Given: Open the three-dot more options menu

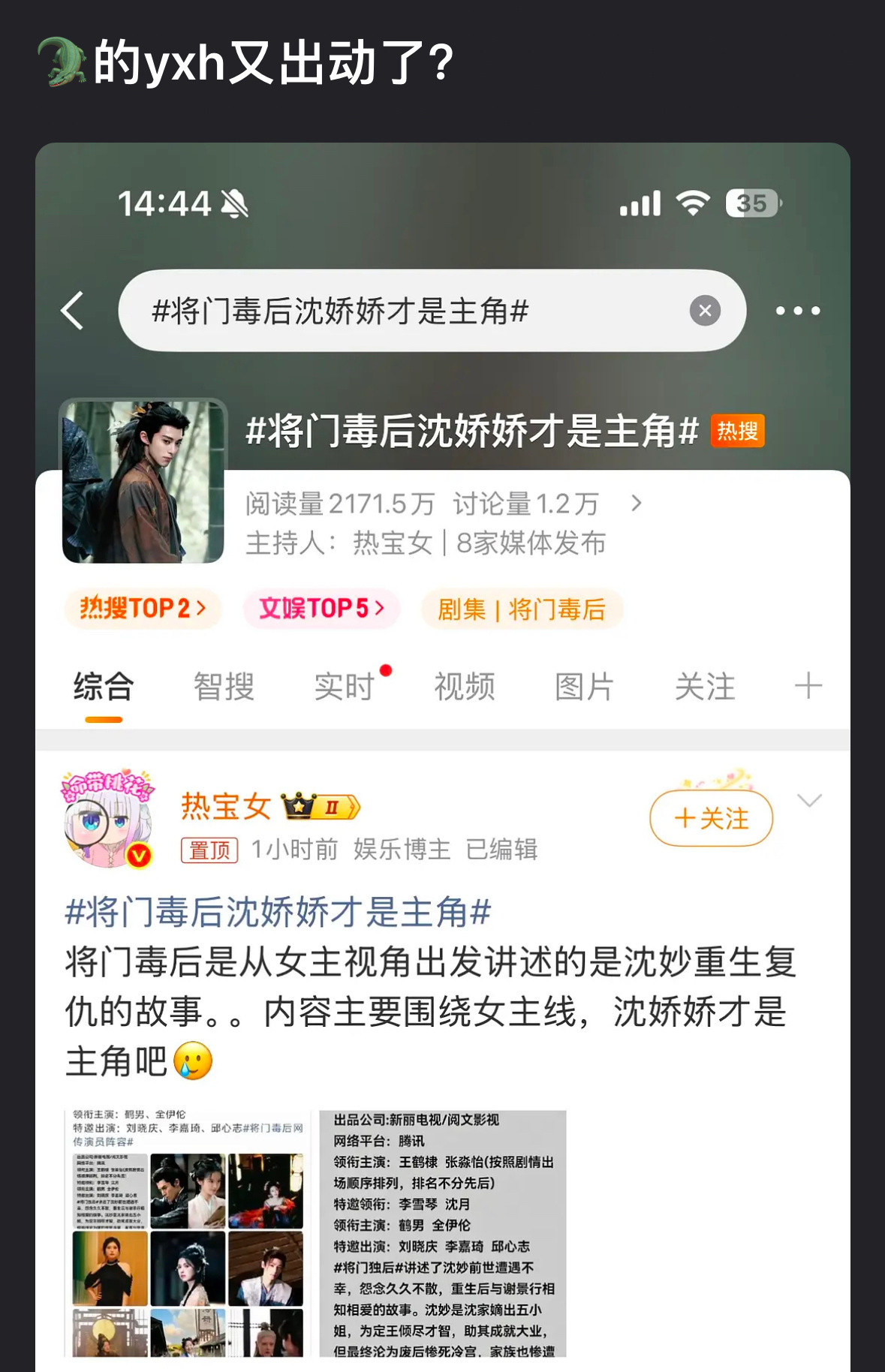Looking at the screenshot, I should (x=798, y=310).
